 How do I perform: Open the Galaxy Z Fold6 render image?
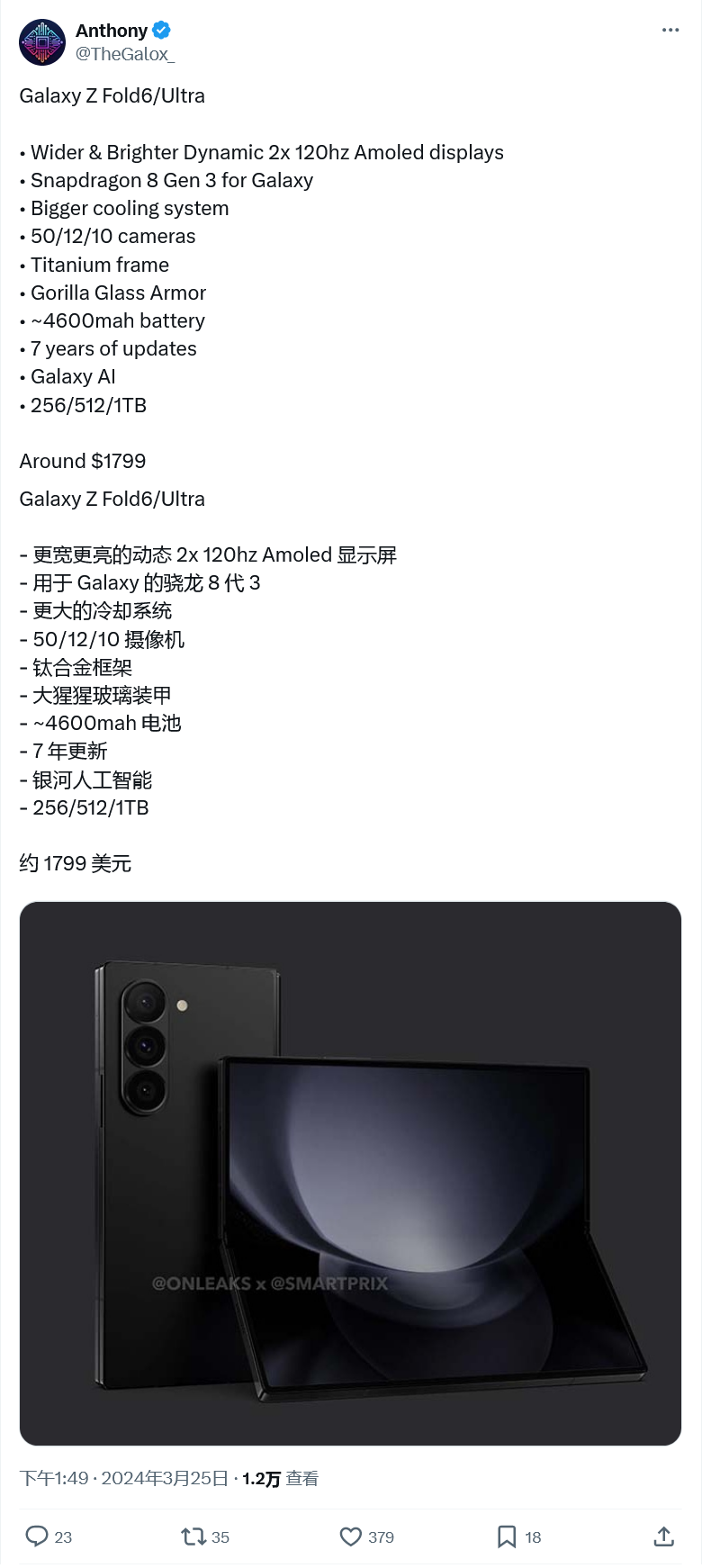point(350,1173)
